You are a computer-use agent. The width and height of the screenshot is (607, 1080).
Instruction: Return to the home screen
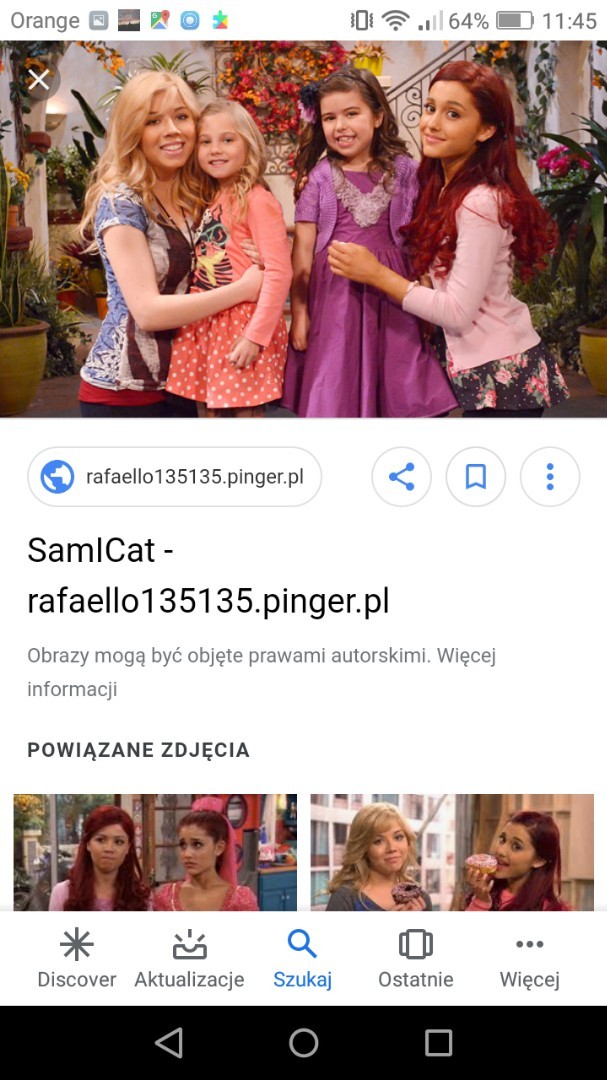303,1043
